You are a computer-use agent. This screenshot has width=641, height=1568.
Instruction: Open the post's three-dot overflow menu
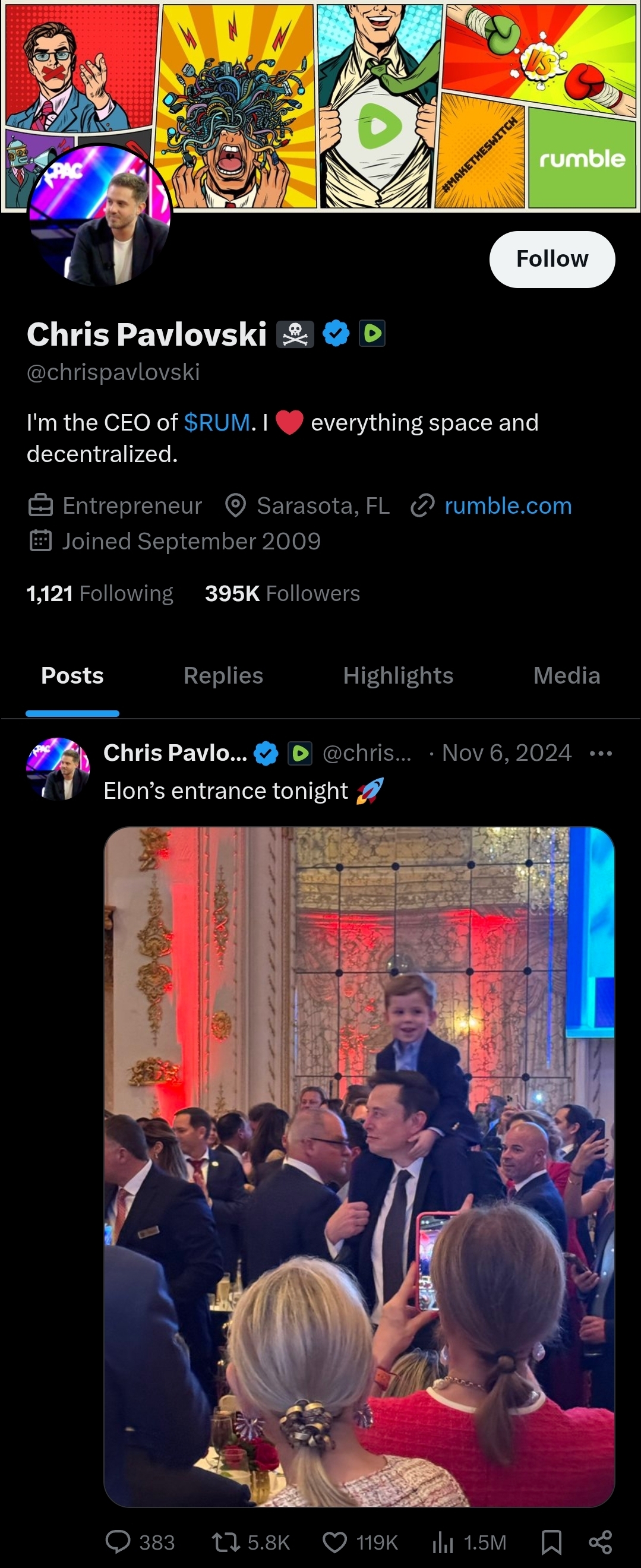pyautogui.click(x=600, y=754)
